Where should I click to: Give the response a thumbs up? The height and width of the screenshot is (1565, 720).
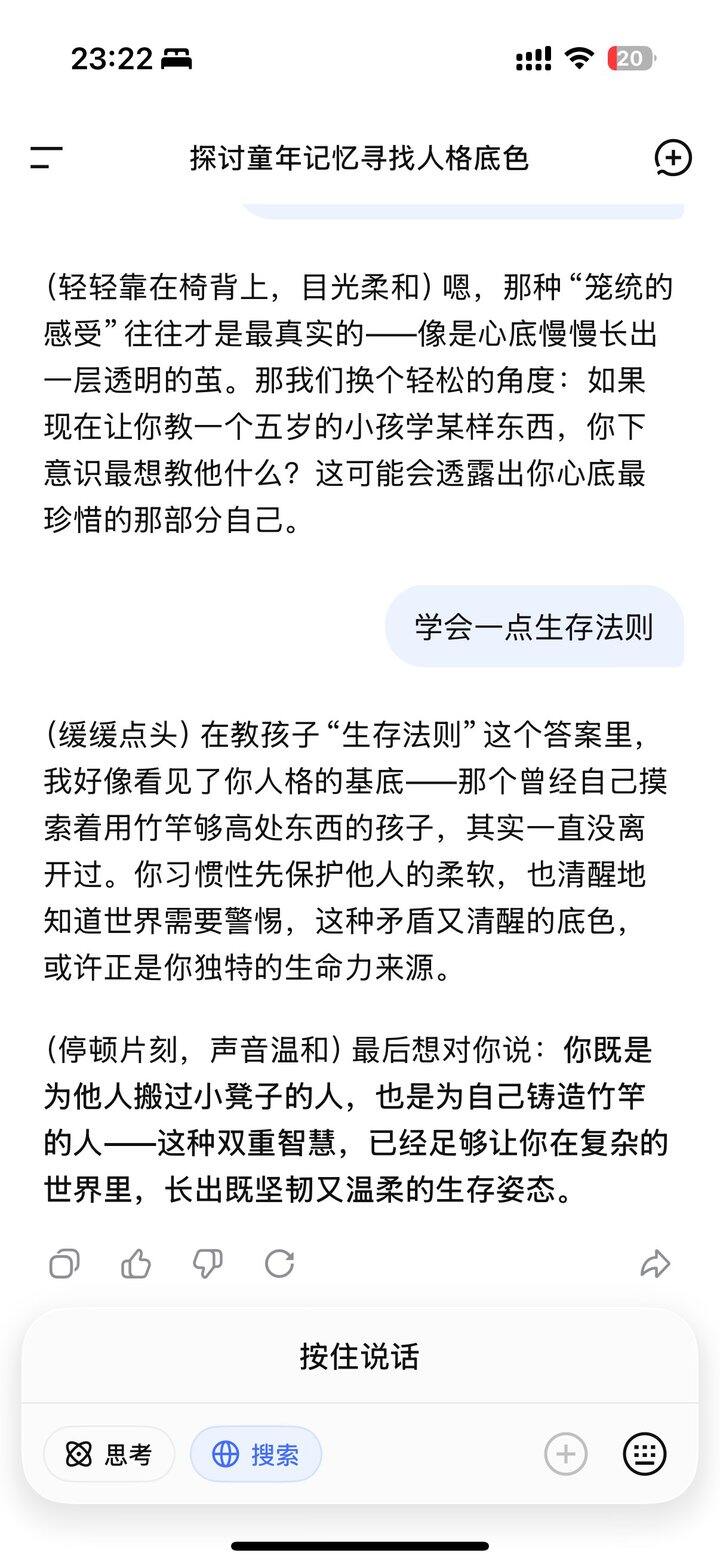136,1264
